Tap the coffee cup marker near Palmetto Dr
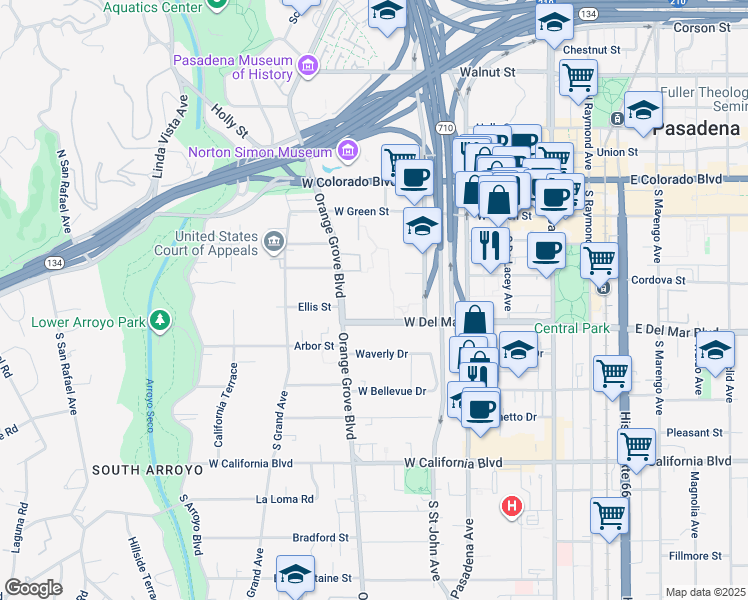Image resolution: width=748 pixels, height=600 pixels. [x=480, y=410]
